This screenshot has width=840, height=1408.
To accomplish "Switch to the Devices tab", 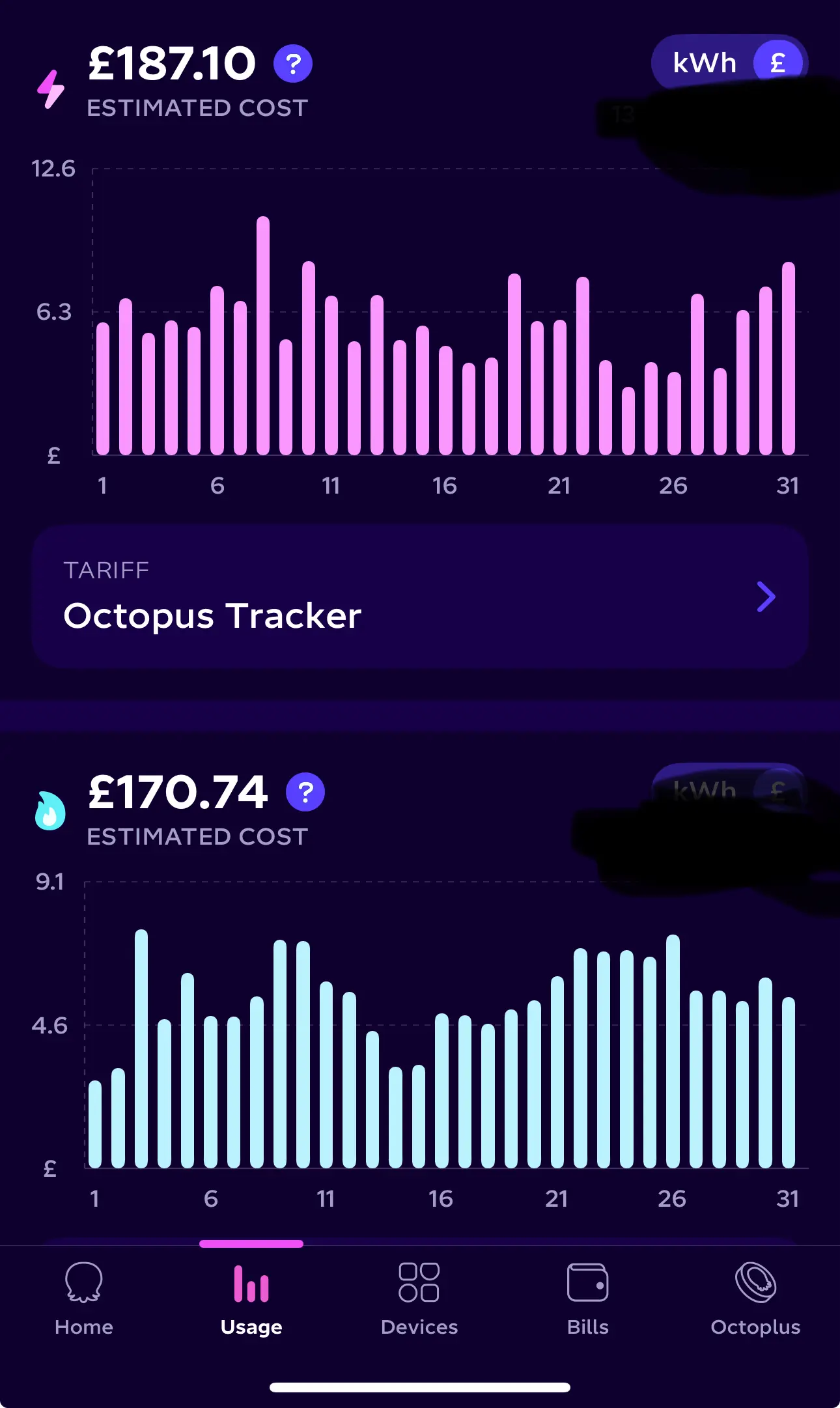I will 419,1299.
